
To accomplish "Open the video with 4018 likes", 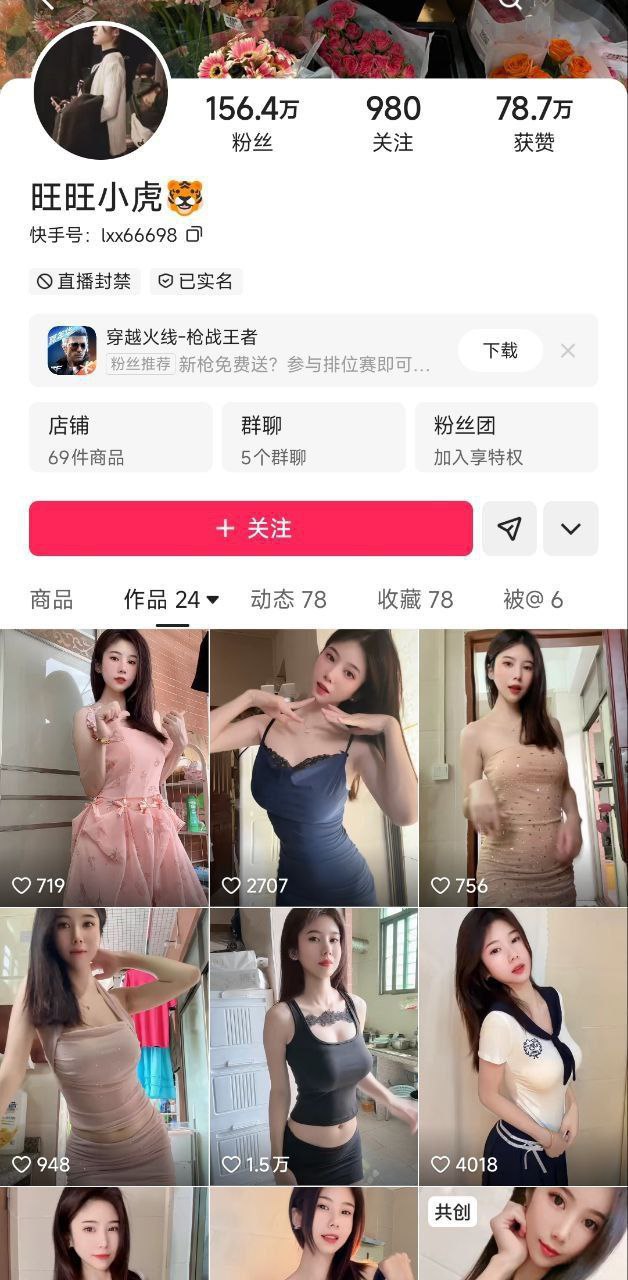I will point(523,1046).
